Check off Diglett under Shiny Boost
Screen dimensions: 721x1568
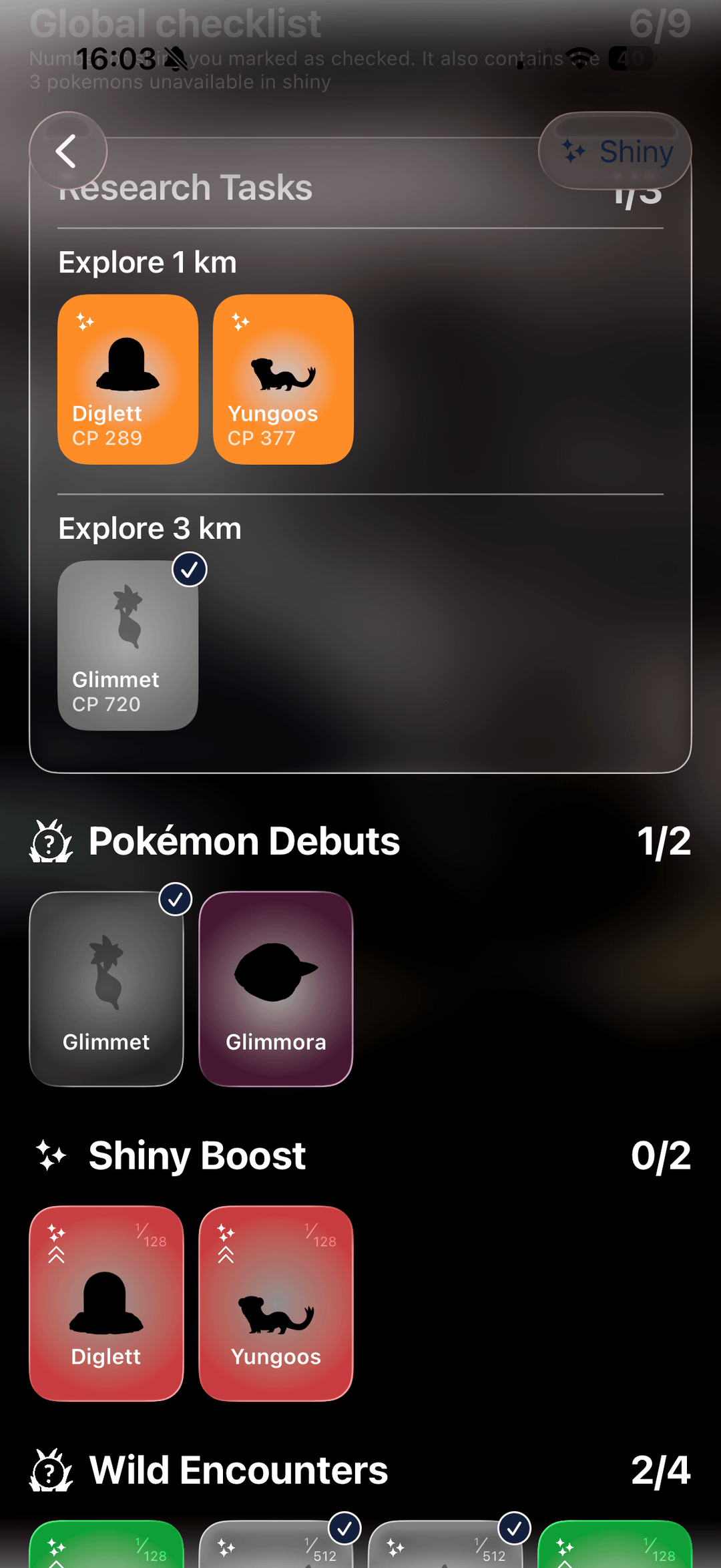click(106, 1303)
